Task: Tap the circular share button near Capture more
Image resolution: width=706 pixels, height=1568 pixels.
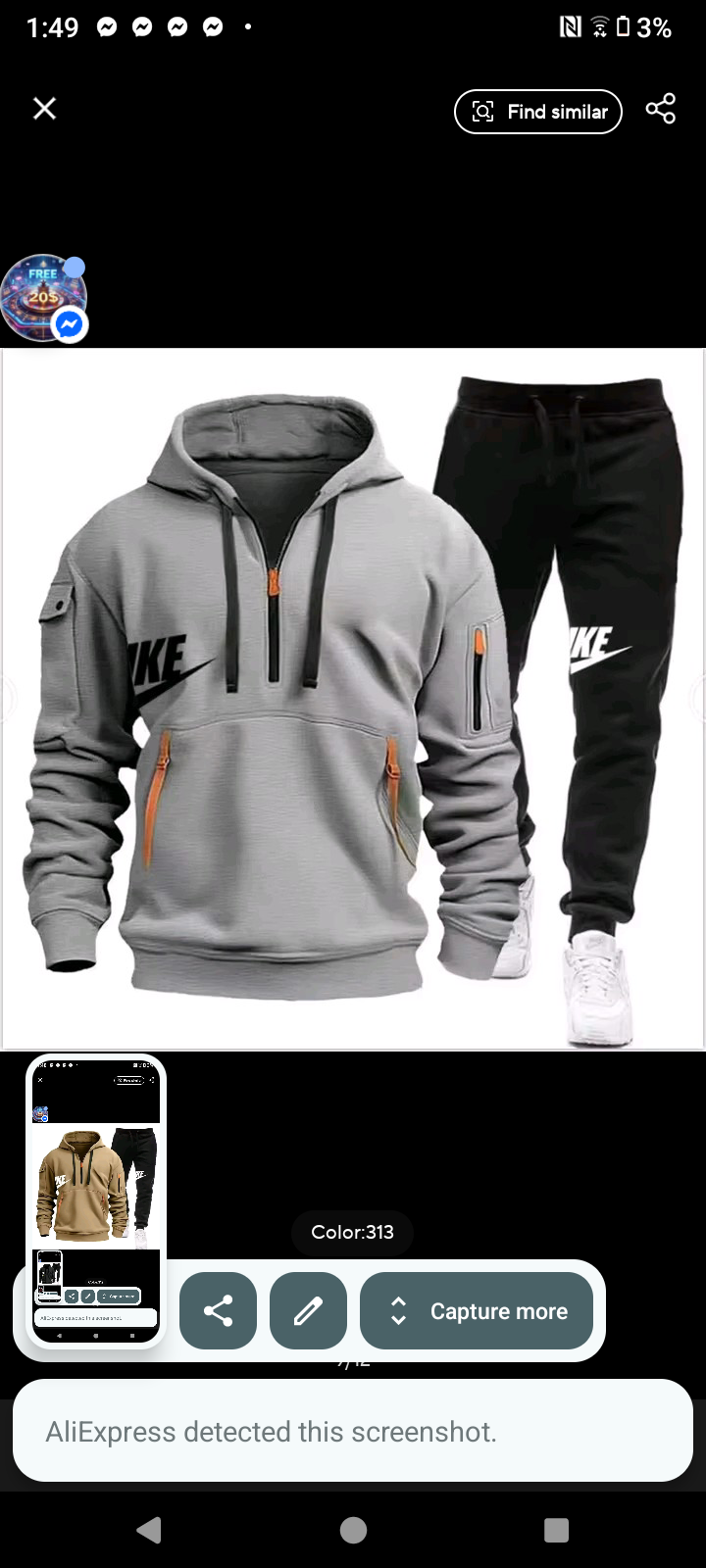Action: click(218, 1310)
